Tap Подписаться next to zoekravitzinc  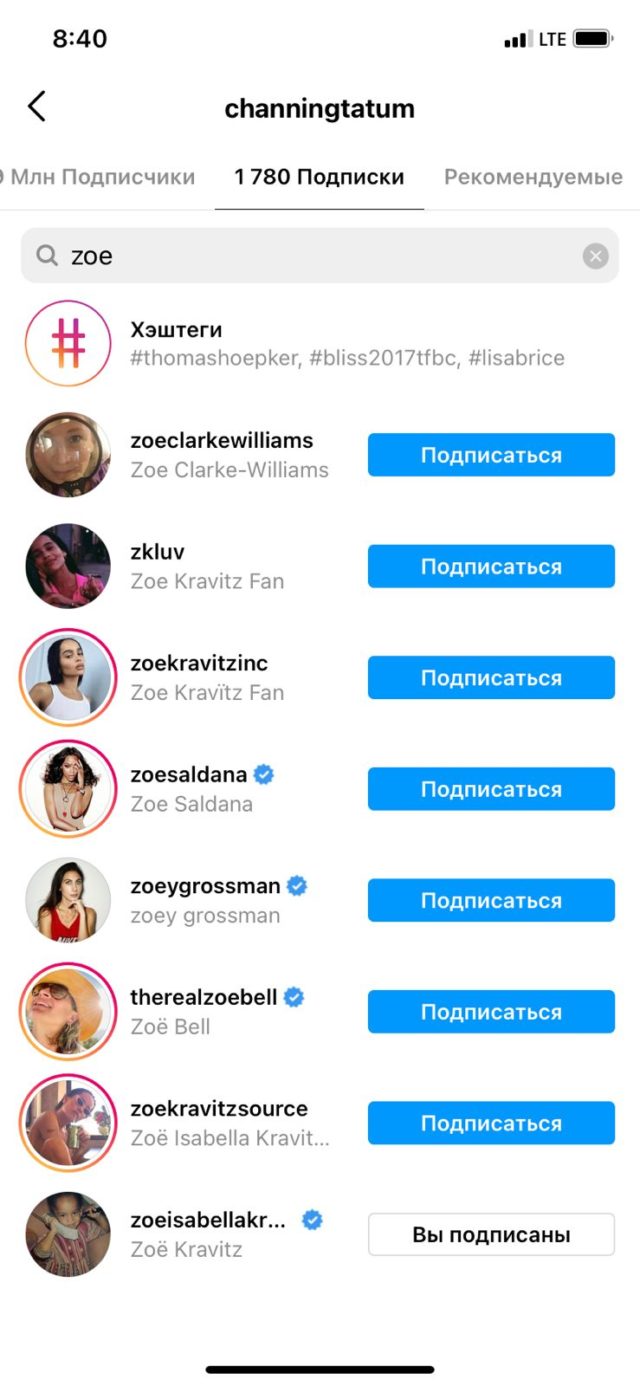(x=491, y=678)
